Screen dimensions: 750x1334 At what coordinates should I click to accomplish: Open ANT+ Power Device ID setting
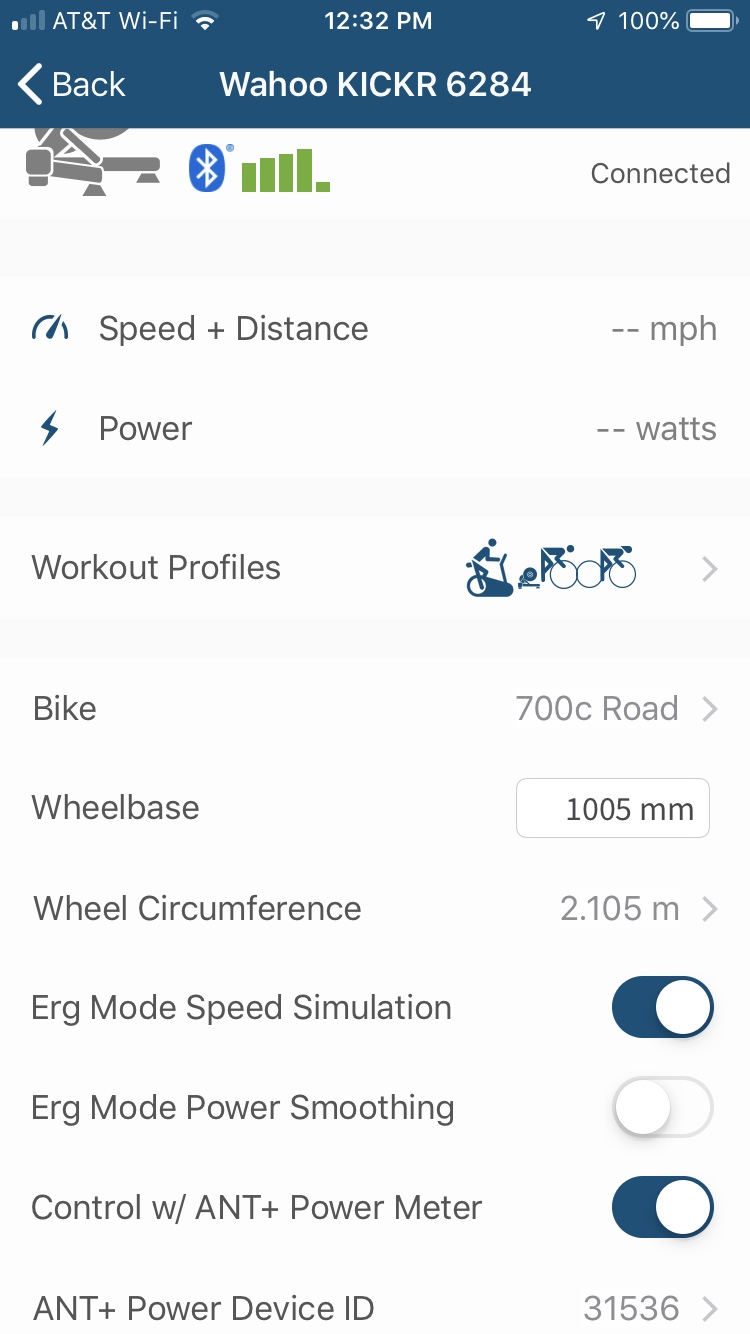pos(375,1307)
